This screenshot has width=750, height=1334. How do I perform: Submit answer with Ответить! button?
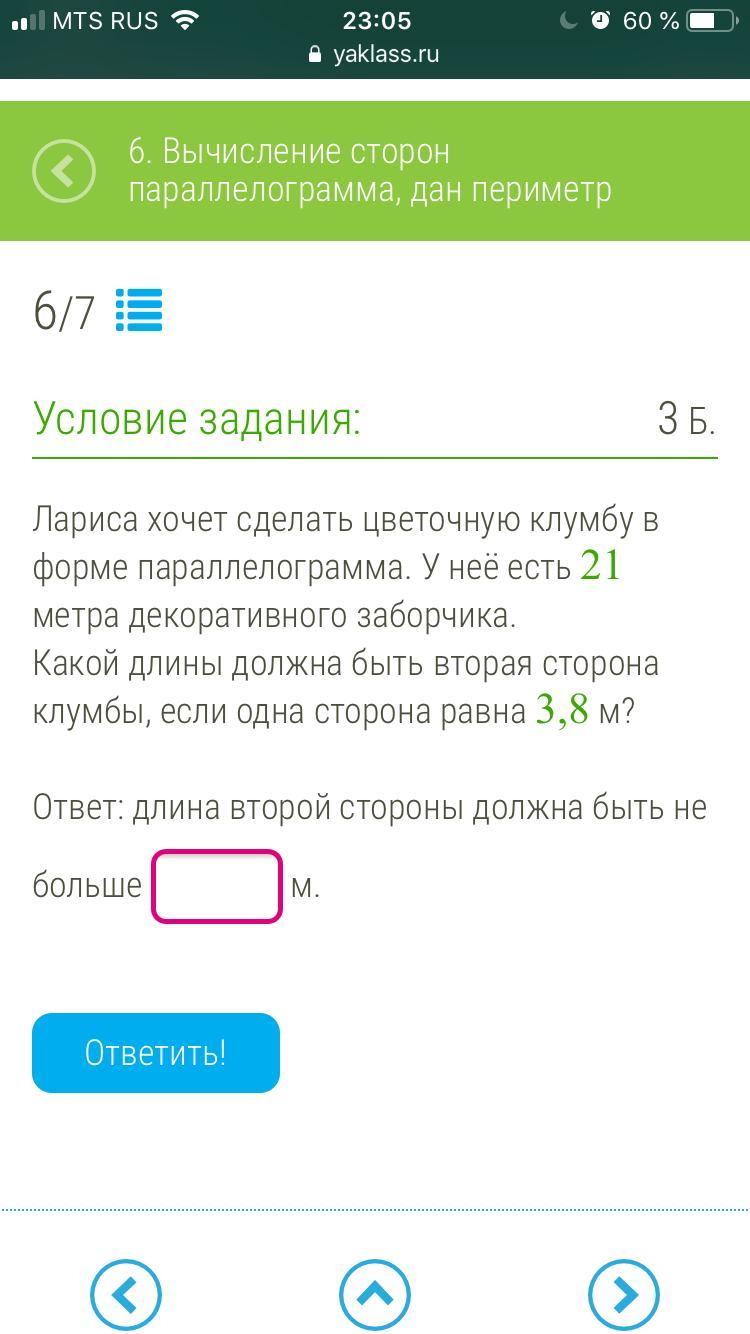pos(156,1053)
